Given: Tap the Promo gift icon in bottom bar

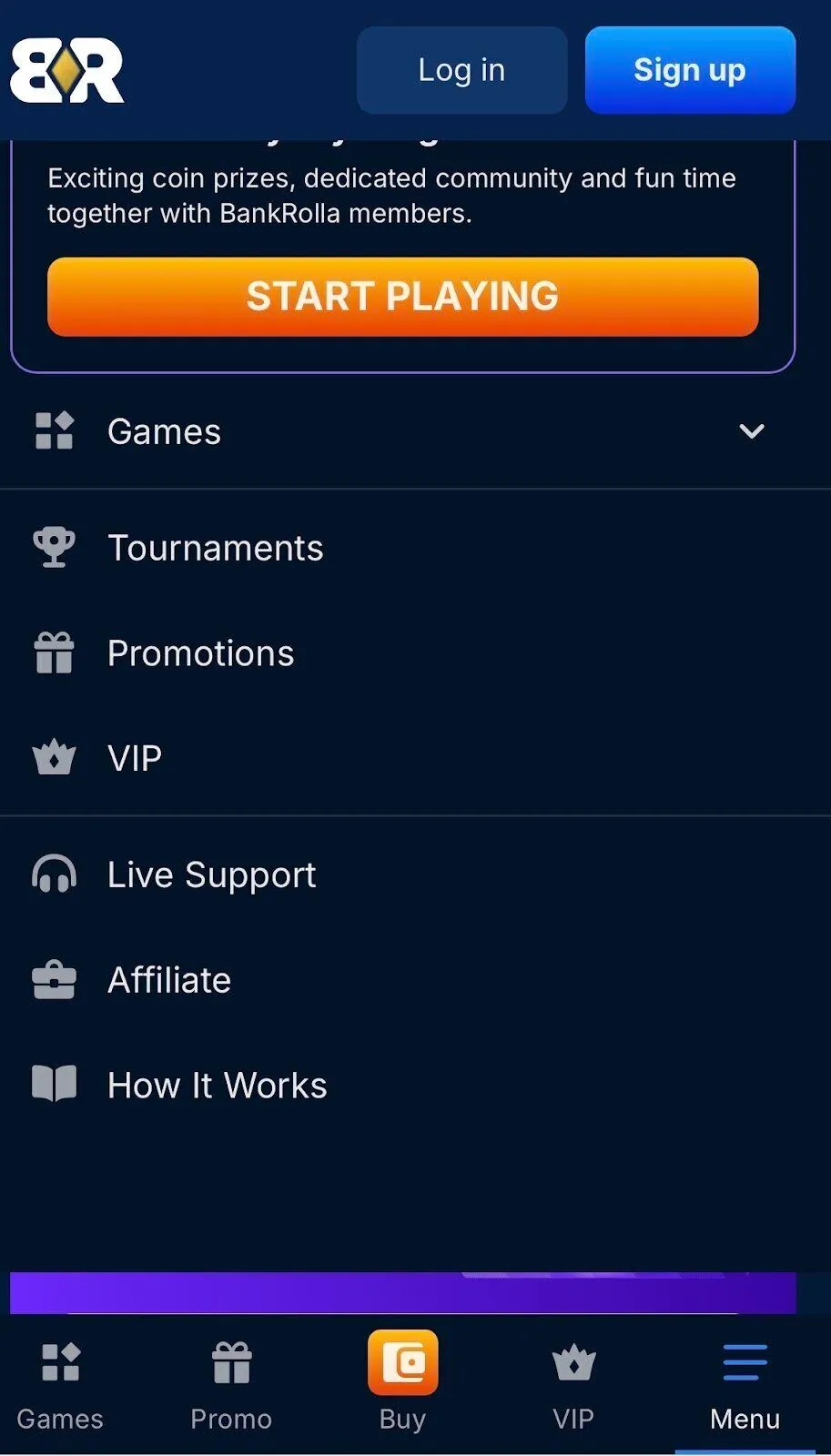Looking at the screenshot, I should click(x=231, y=1362).
